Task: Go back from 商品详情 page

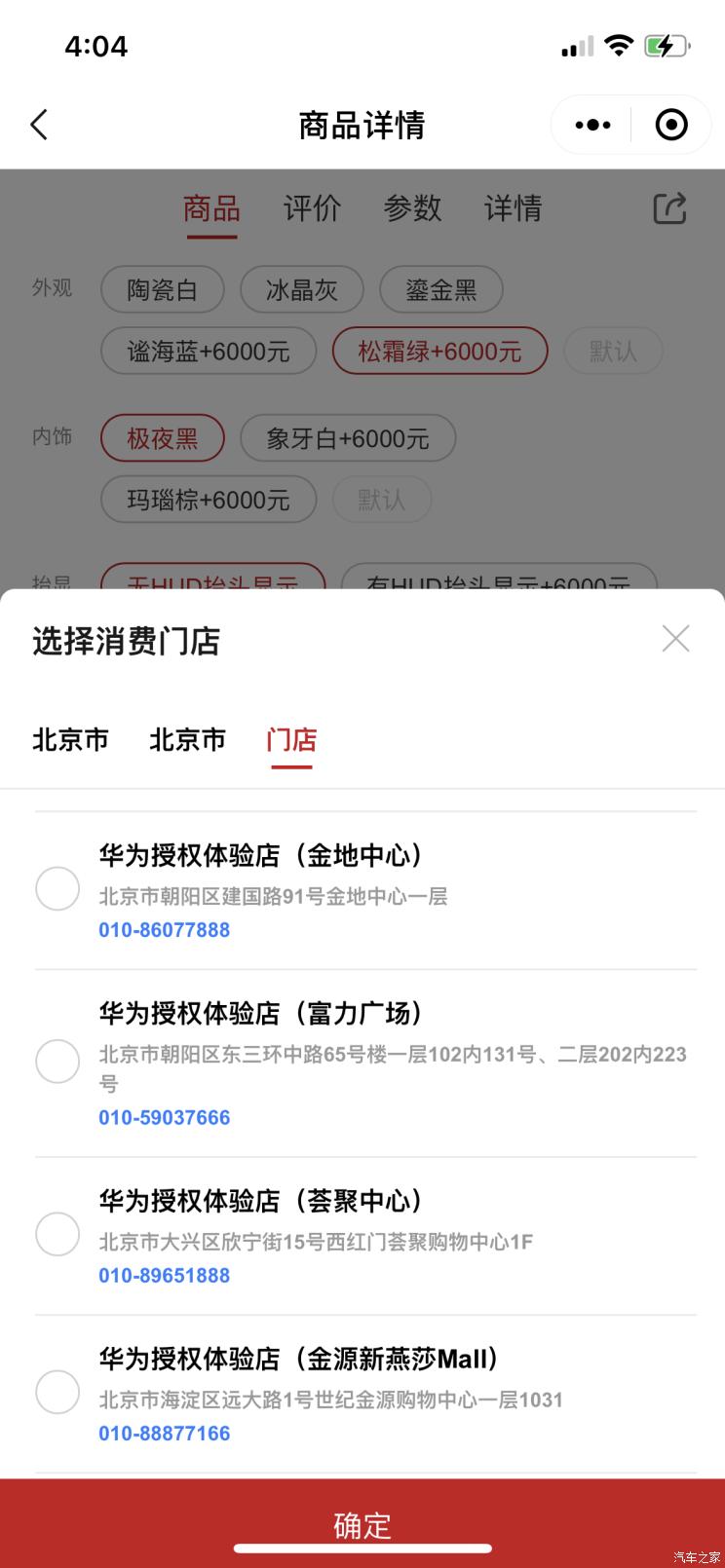Action: point(39,125)
